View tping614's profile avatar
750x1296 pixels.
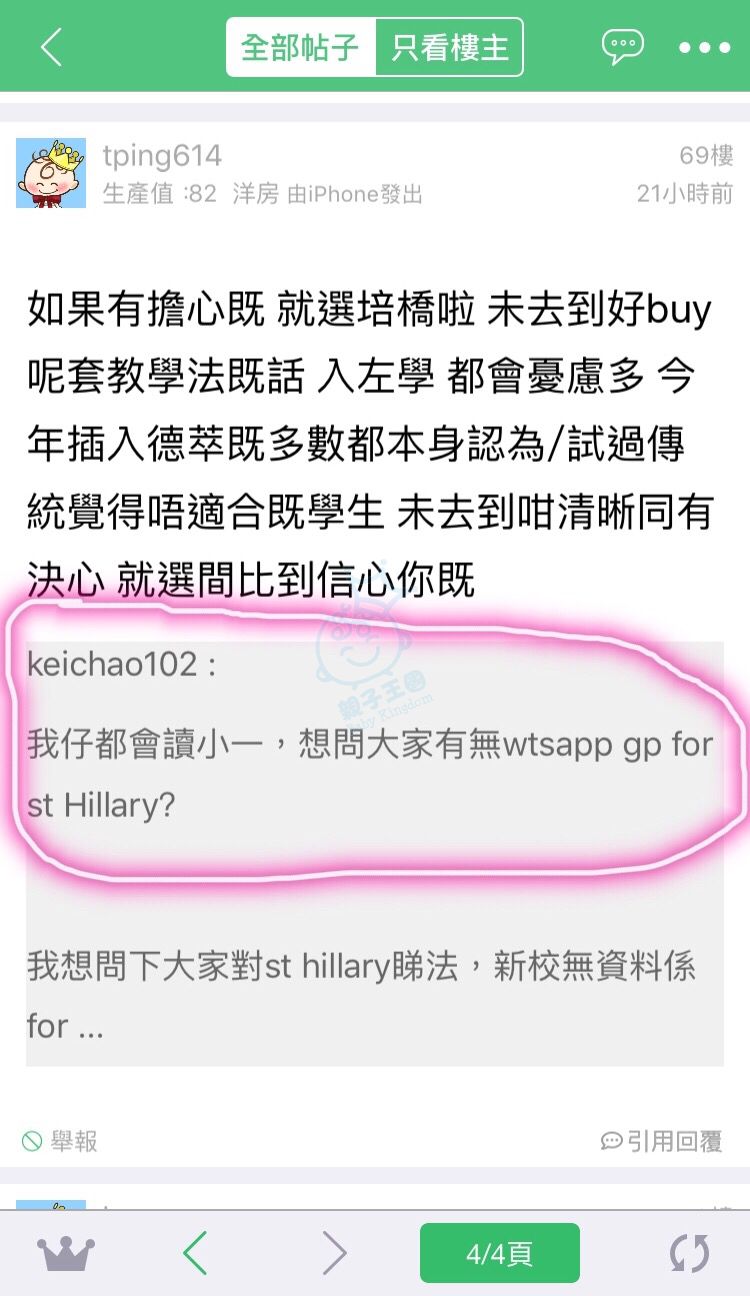(x=51, y=173)
